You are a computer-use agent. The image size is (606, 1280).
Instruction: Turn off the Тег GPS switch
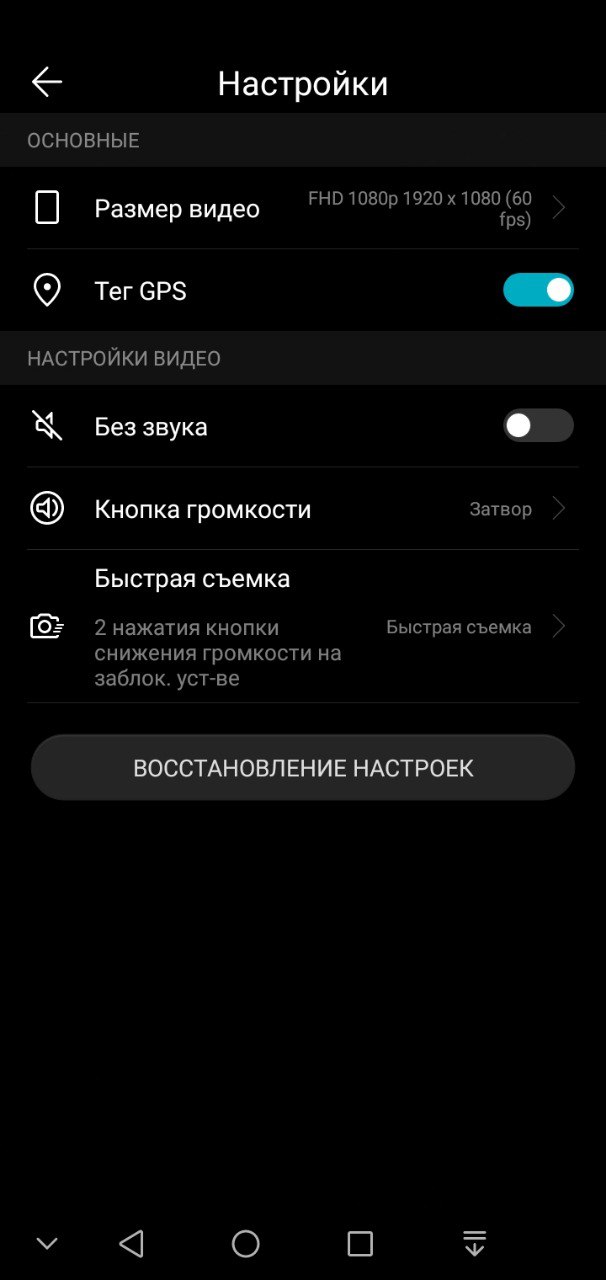tap(538, 290)
